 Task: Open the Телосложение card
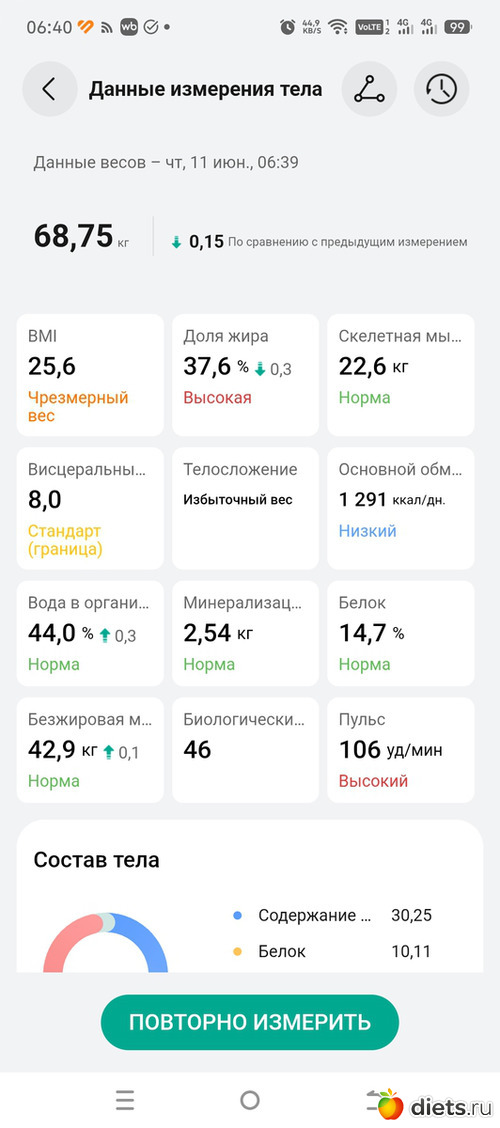coord(245,508)
